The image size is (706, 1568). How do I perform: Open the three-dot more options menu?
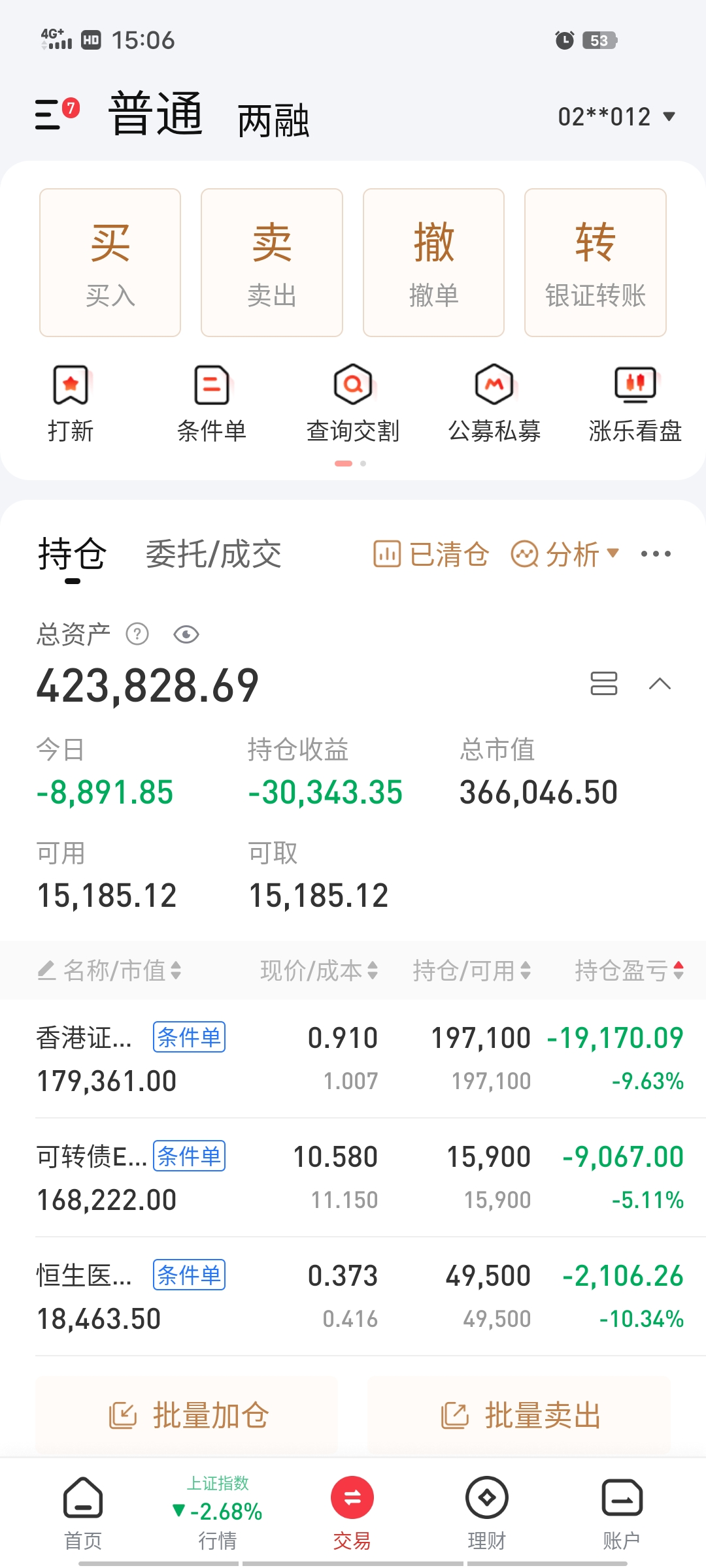[656, 555]
